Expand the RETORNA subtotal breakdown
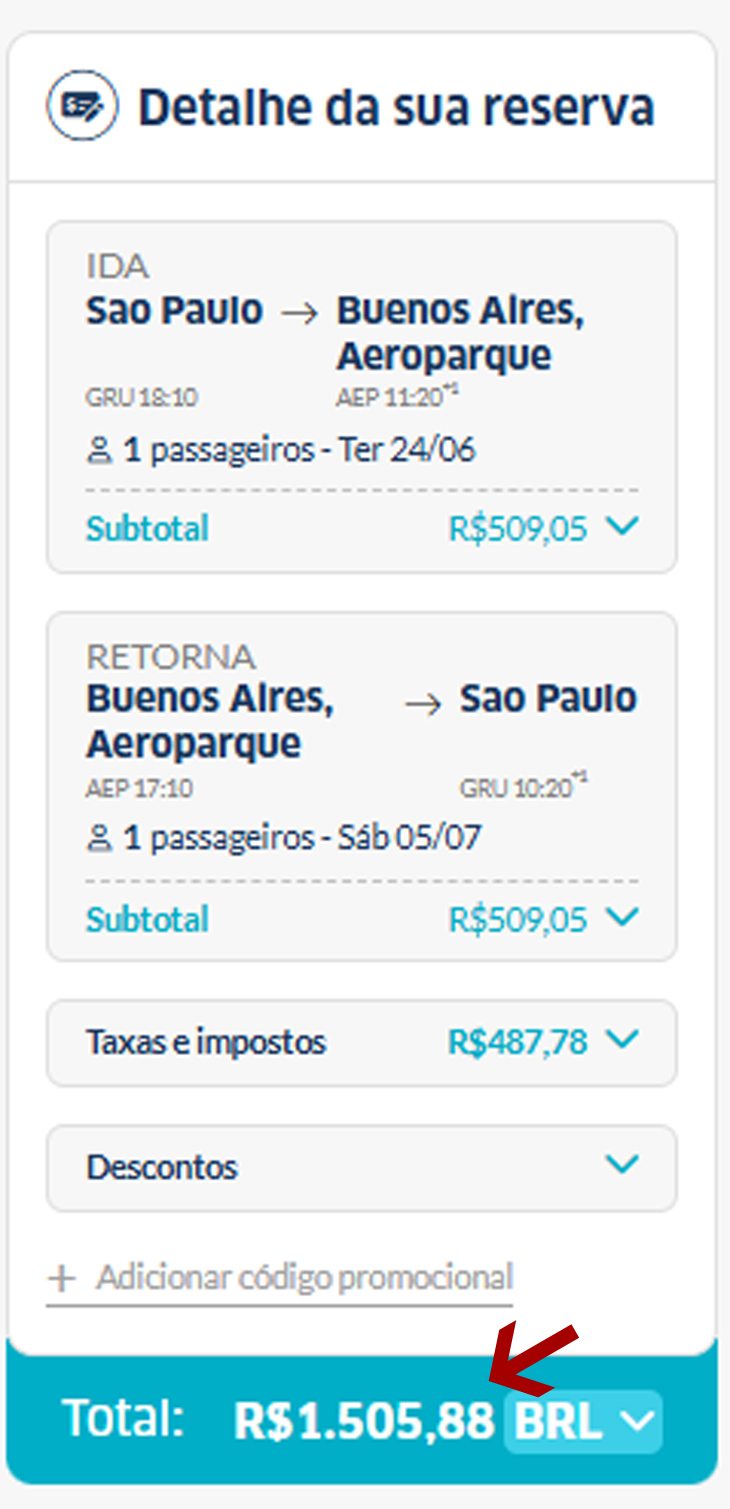Viewport: 730px width, 1509px height. tap(622, 917)
